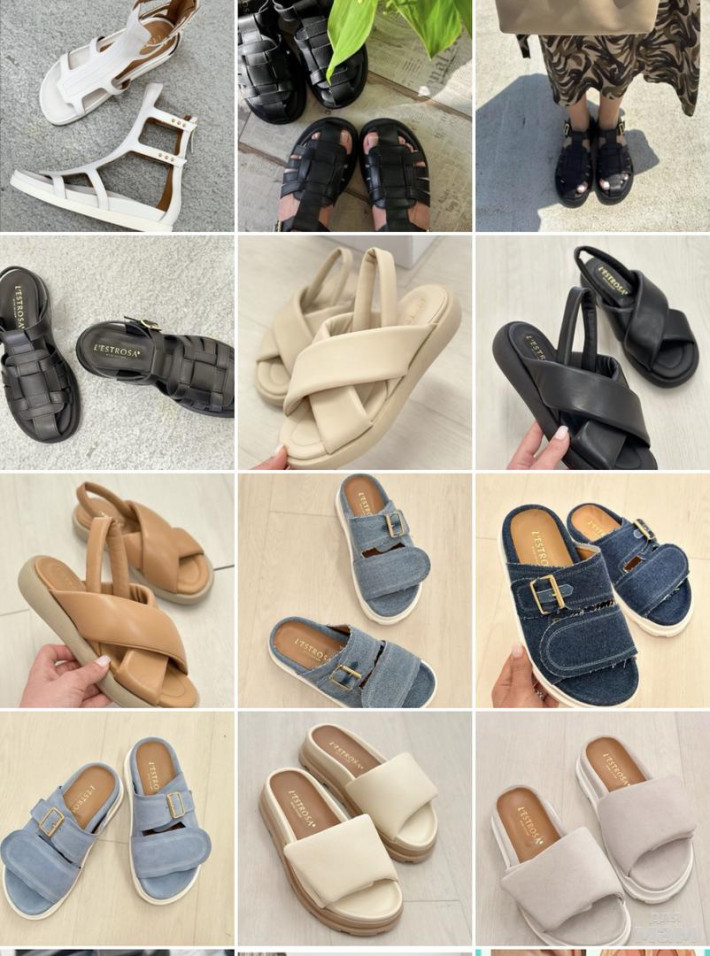
Task: Open the dark navy denim slides post
Action: point(592,590)
